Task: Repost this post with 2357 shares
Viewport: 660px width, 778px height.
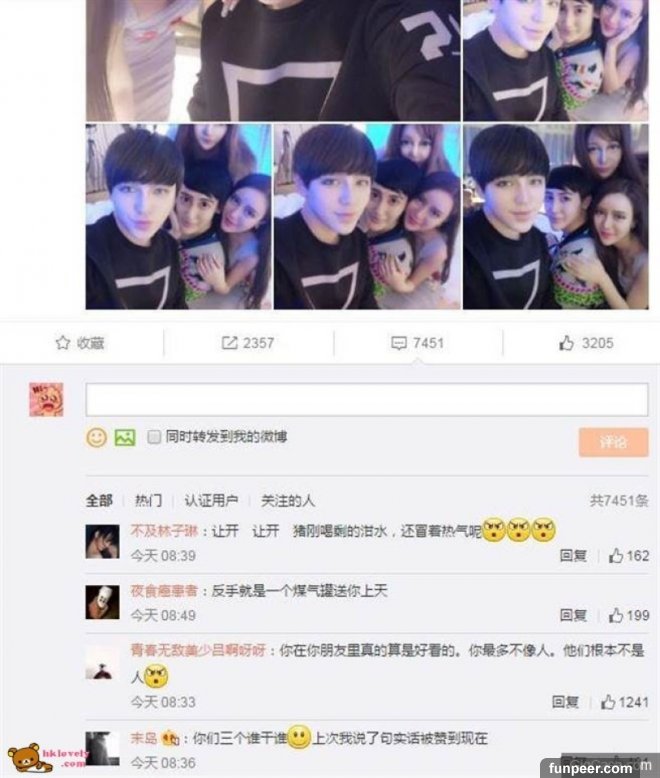Action: click(x=247, y=343)
